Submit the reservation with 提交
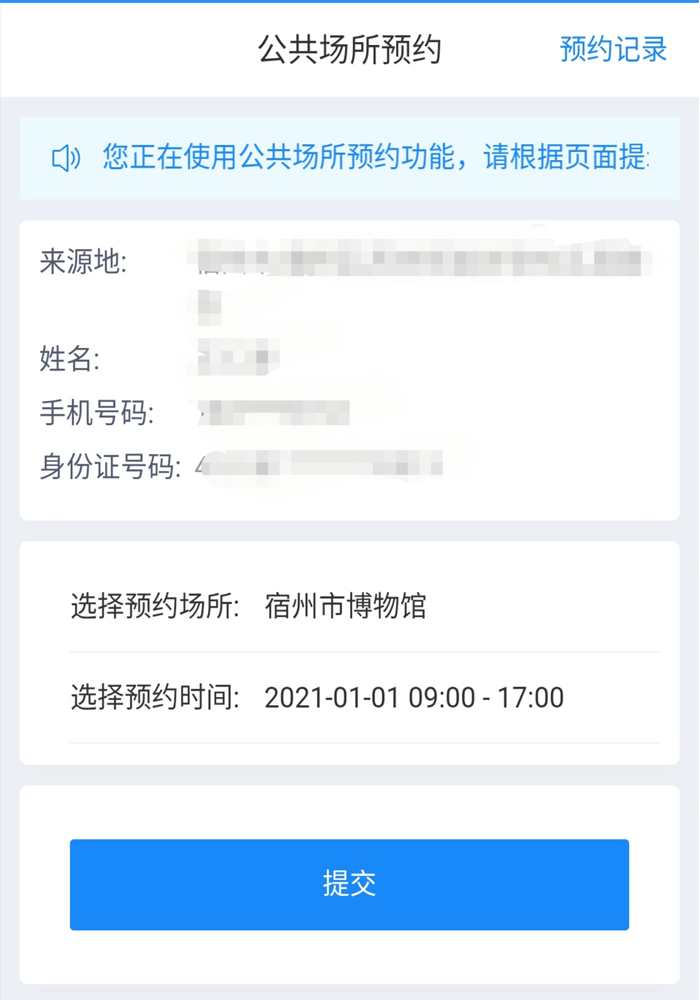 click(x=349, y=885)
